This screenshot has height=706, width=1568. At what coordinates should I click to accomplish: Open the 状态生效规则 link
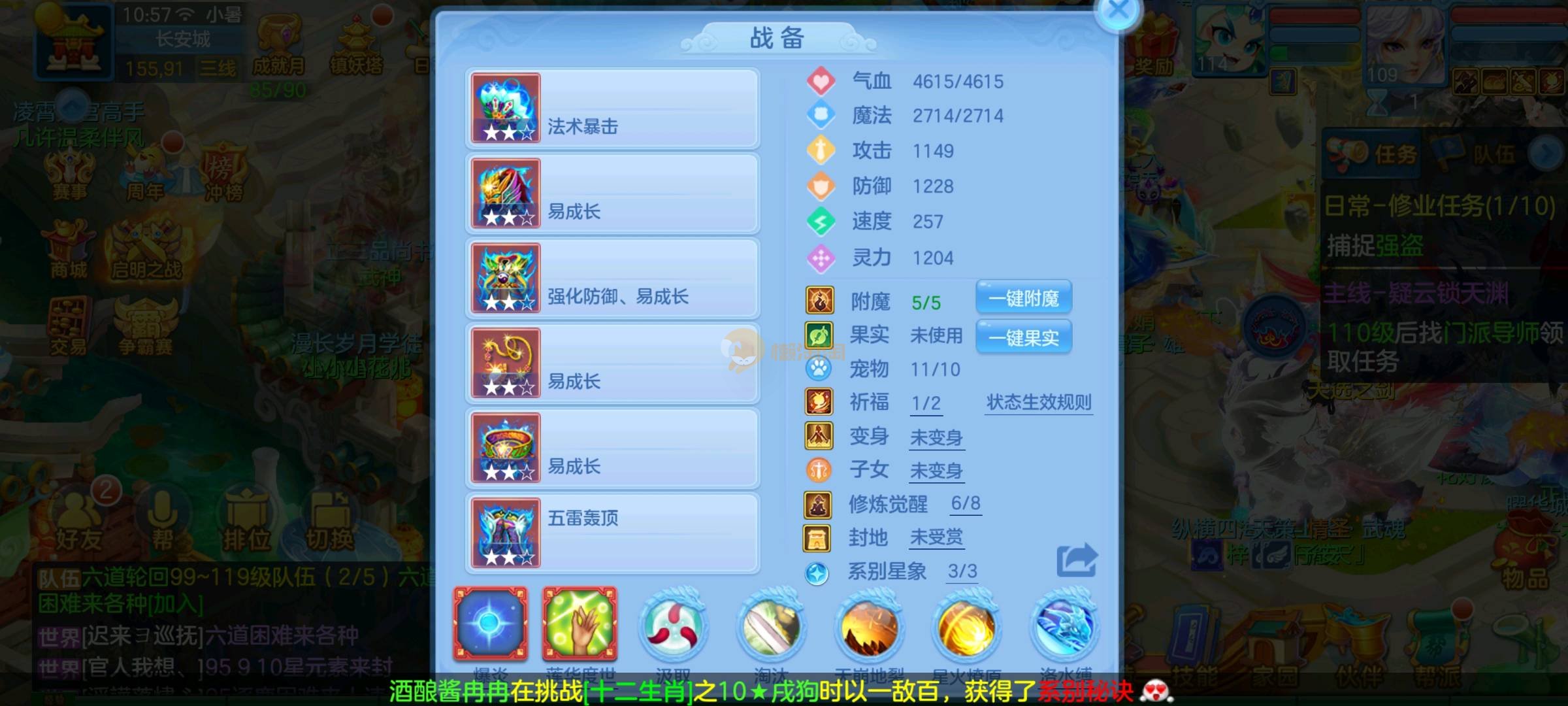tap(1039, 402)
